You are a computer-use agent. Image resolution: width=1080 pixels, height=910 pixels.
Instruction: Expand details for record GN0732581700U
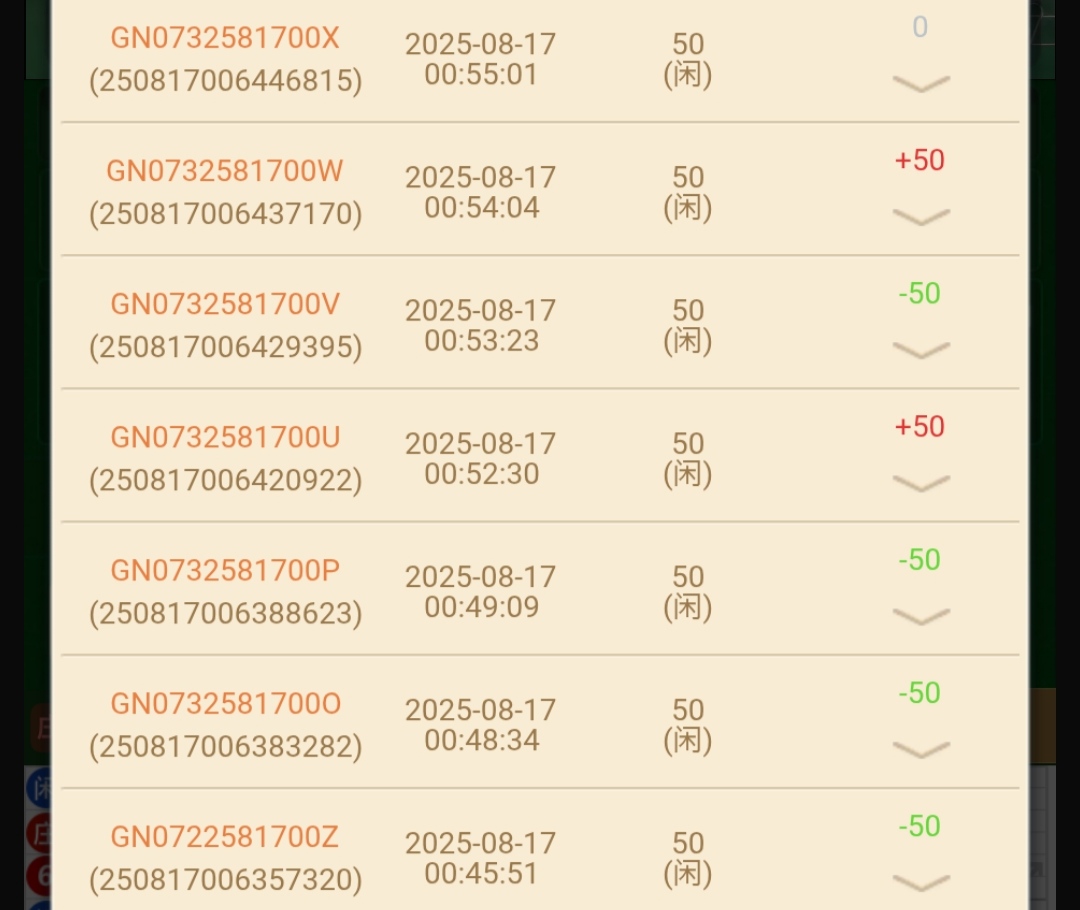click(x=920, y=484)
